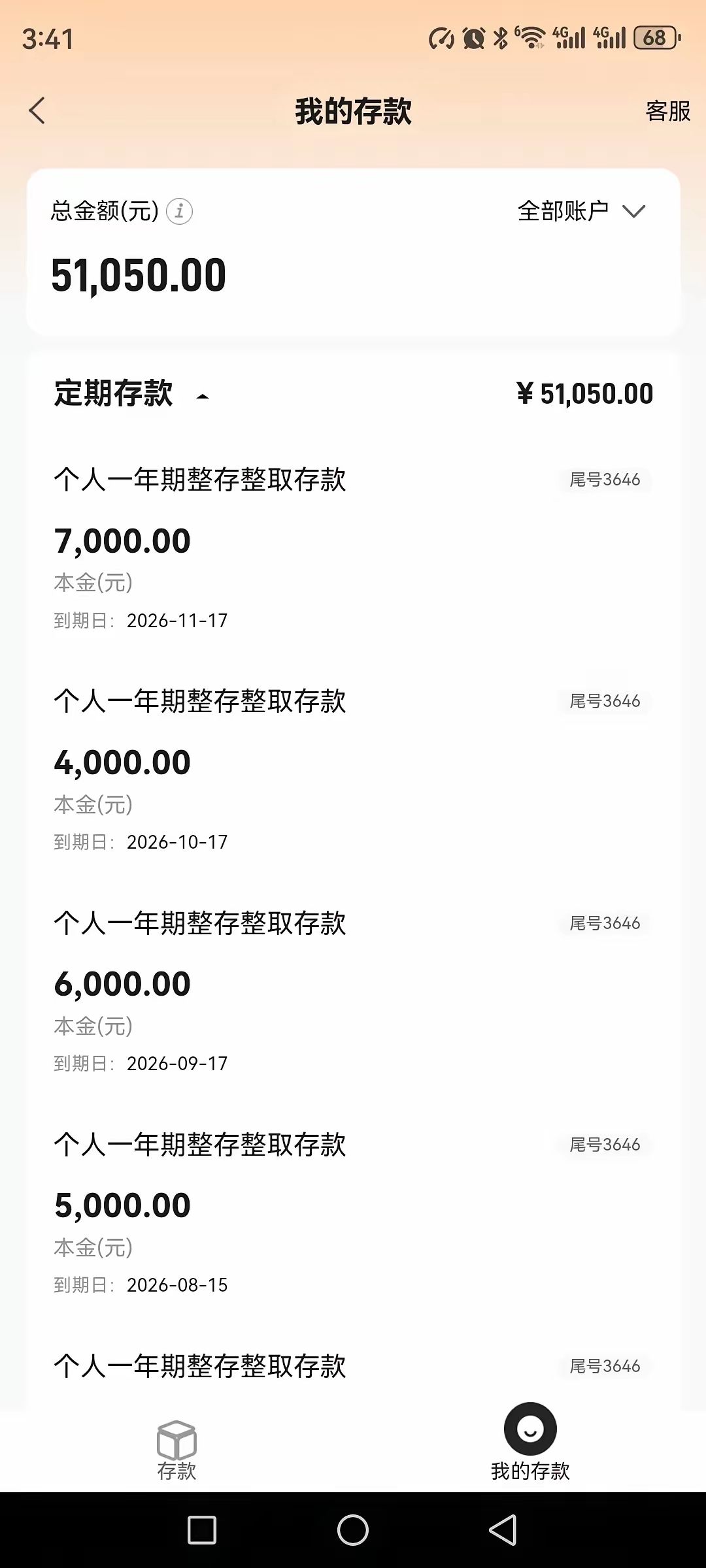Collapse the 定期存款 section

(x=203, y=395)
